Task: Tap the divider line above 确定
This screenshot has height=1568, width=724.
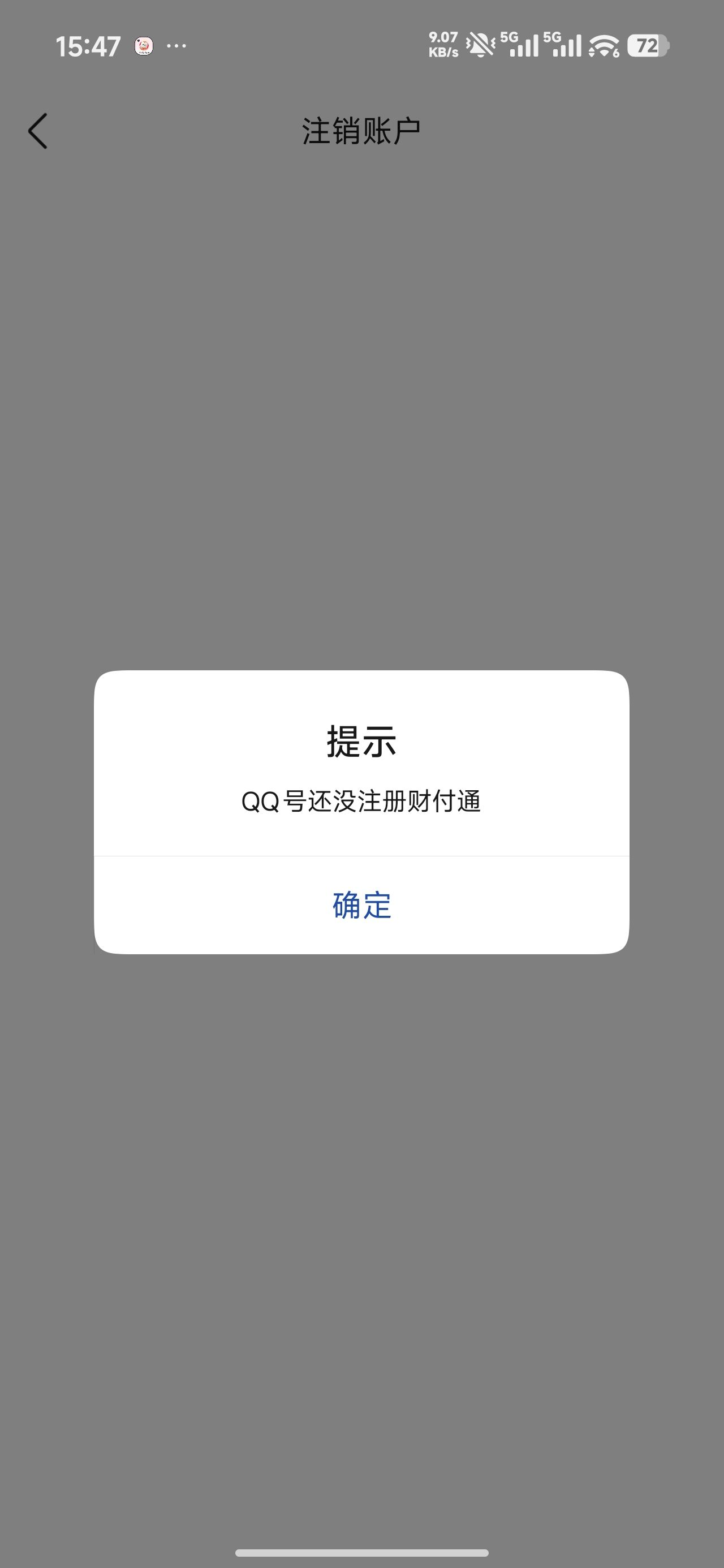Action: 361,855
